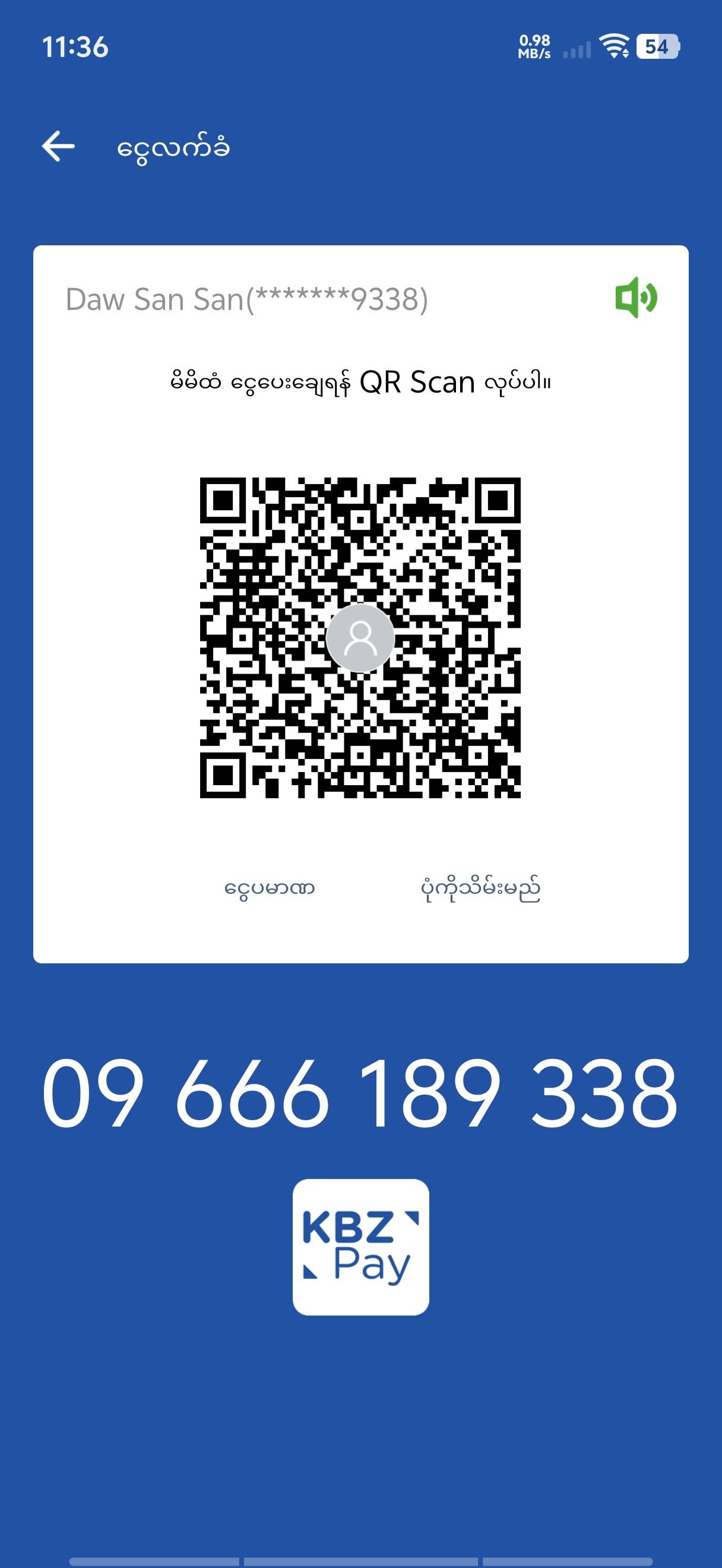Set an amount with ငွေပမာဏ
The image size is (722, 1568).
pyautogui.click(x=270, y=888)
